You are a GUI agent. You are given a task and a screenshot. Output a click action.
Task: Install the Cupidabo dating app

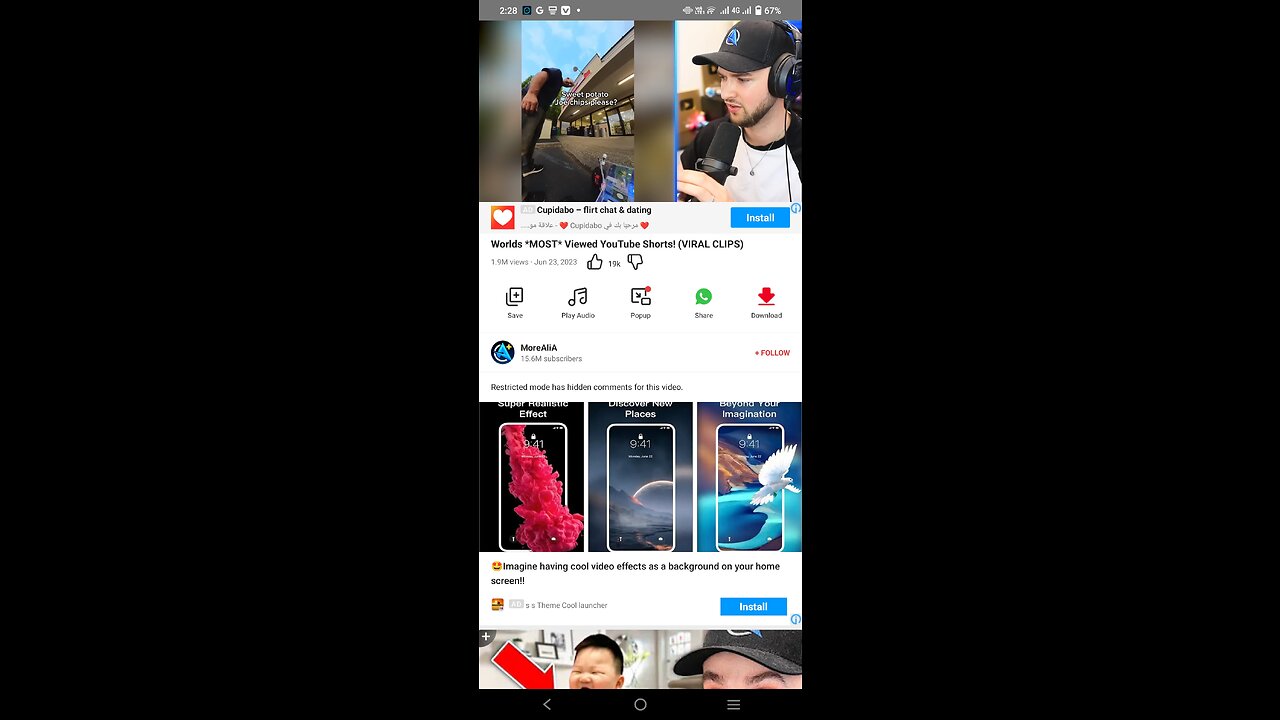pos(759,217)
